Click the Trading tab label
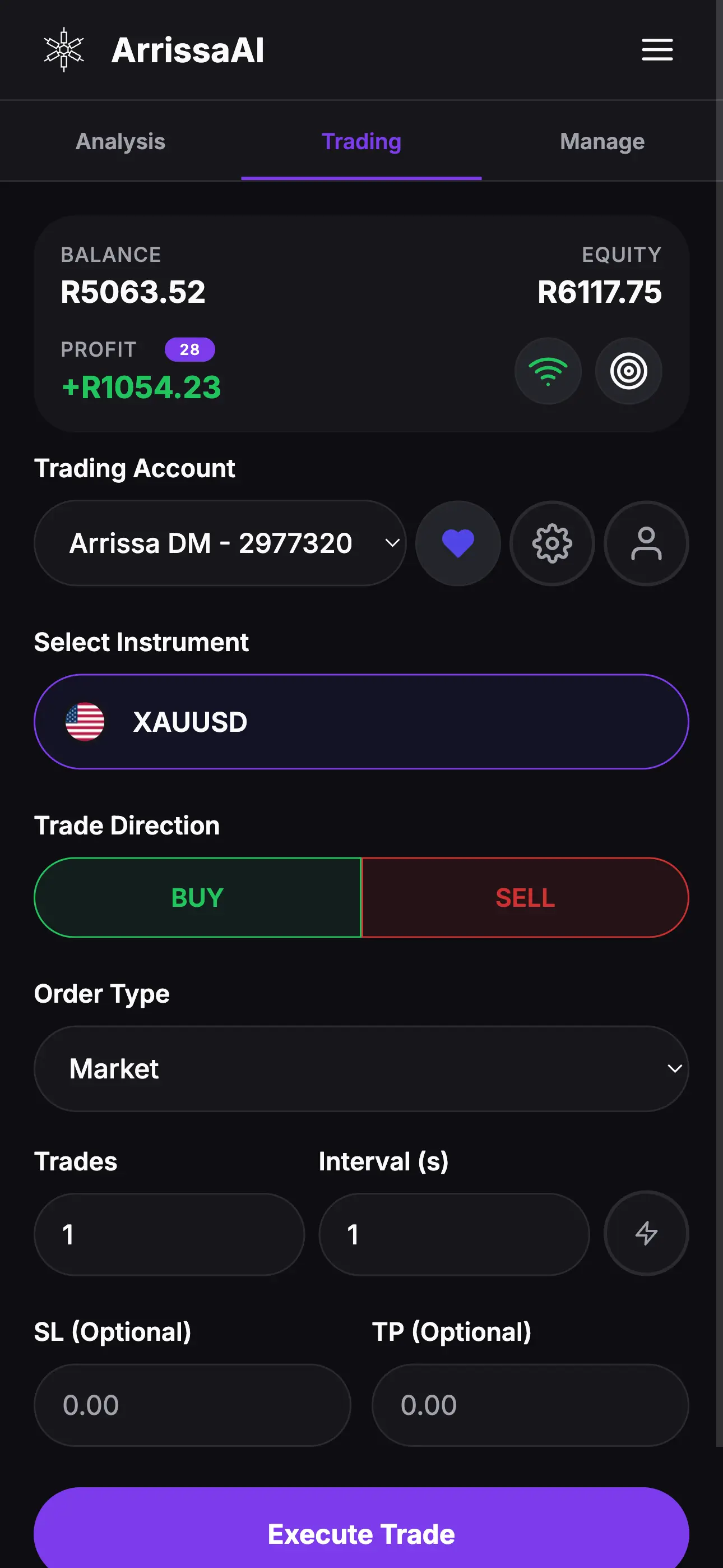 pyautogui.click(x=361, y=141)
